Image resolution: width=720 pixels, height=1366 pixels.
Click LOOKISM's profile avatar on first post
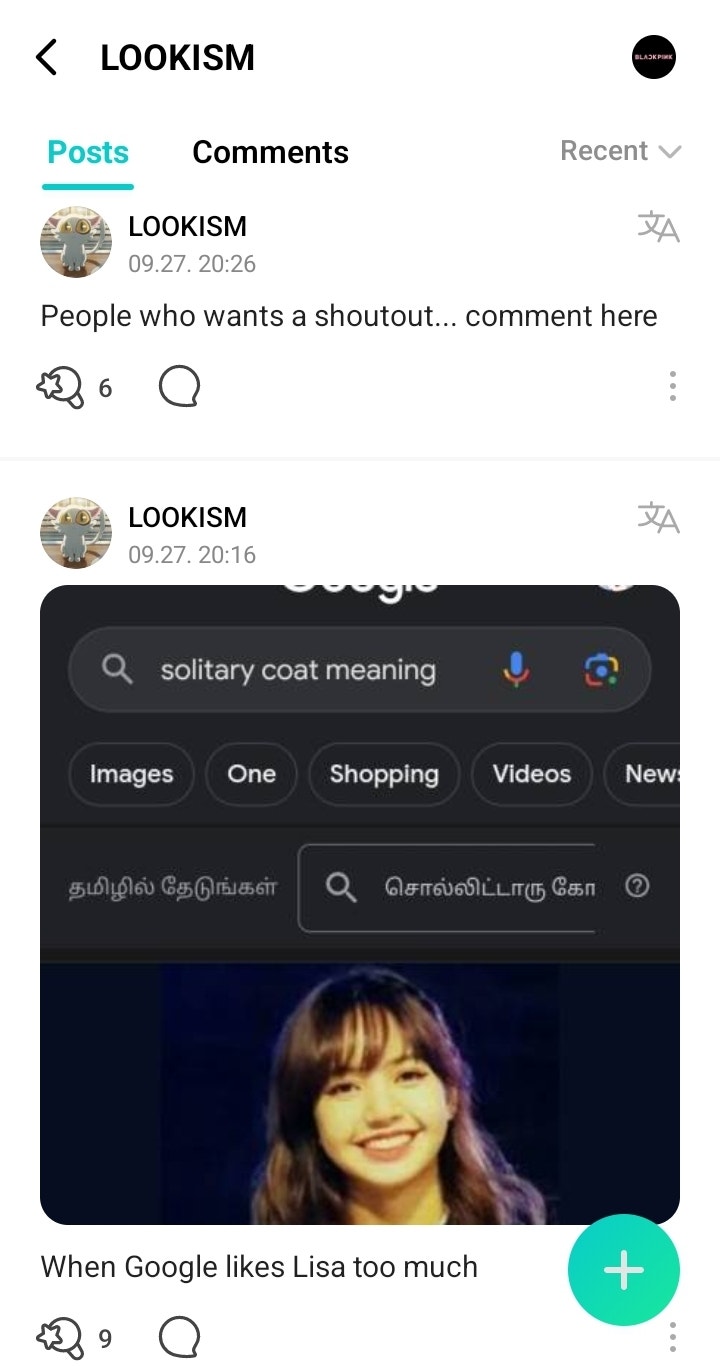[75, 242]
